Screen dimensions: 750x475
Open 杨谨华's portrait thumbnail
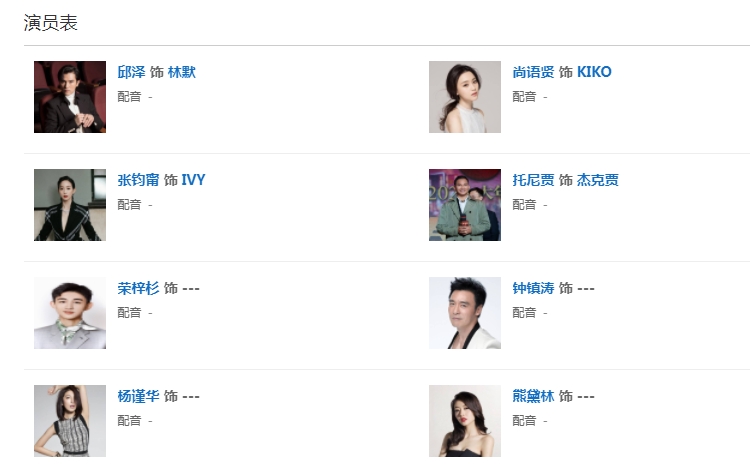[70, 421]
